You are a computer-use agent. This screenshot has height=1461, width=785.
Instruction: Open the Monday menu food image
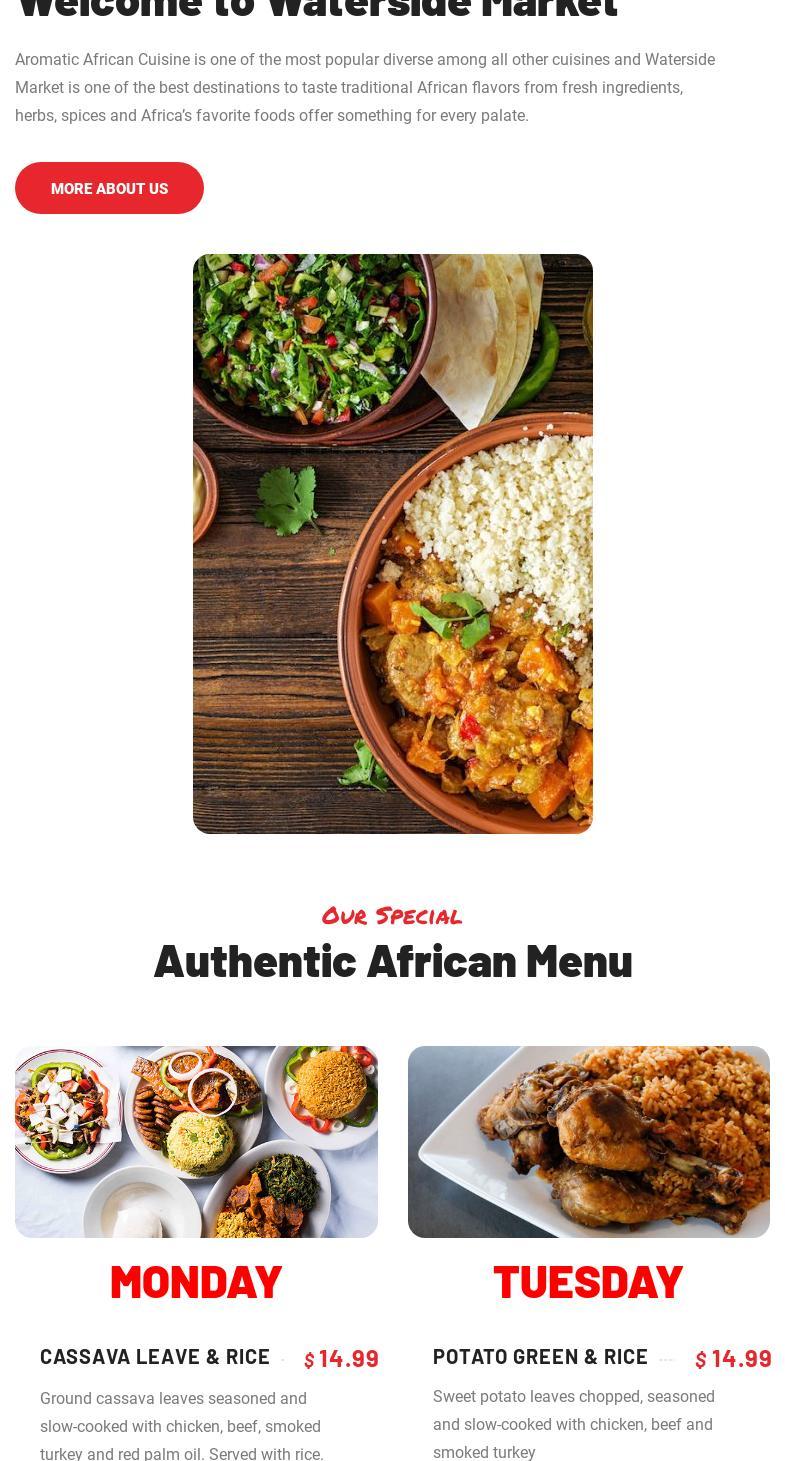[x=196, y=1141]
